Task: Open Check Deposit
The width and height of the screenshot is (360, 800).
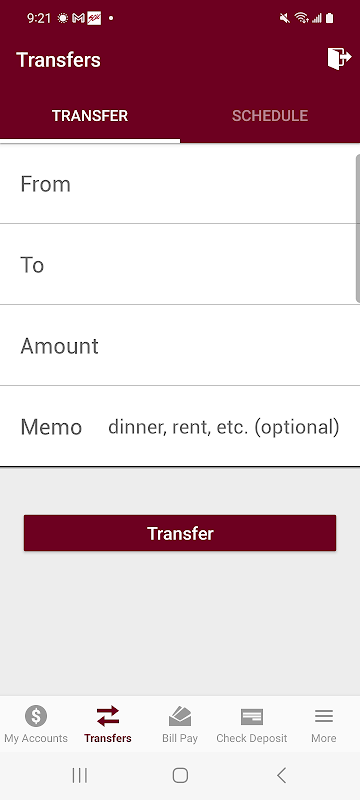Action: coord(251,724)
